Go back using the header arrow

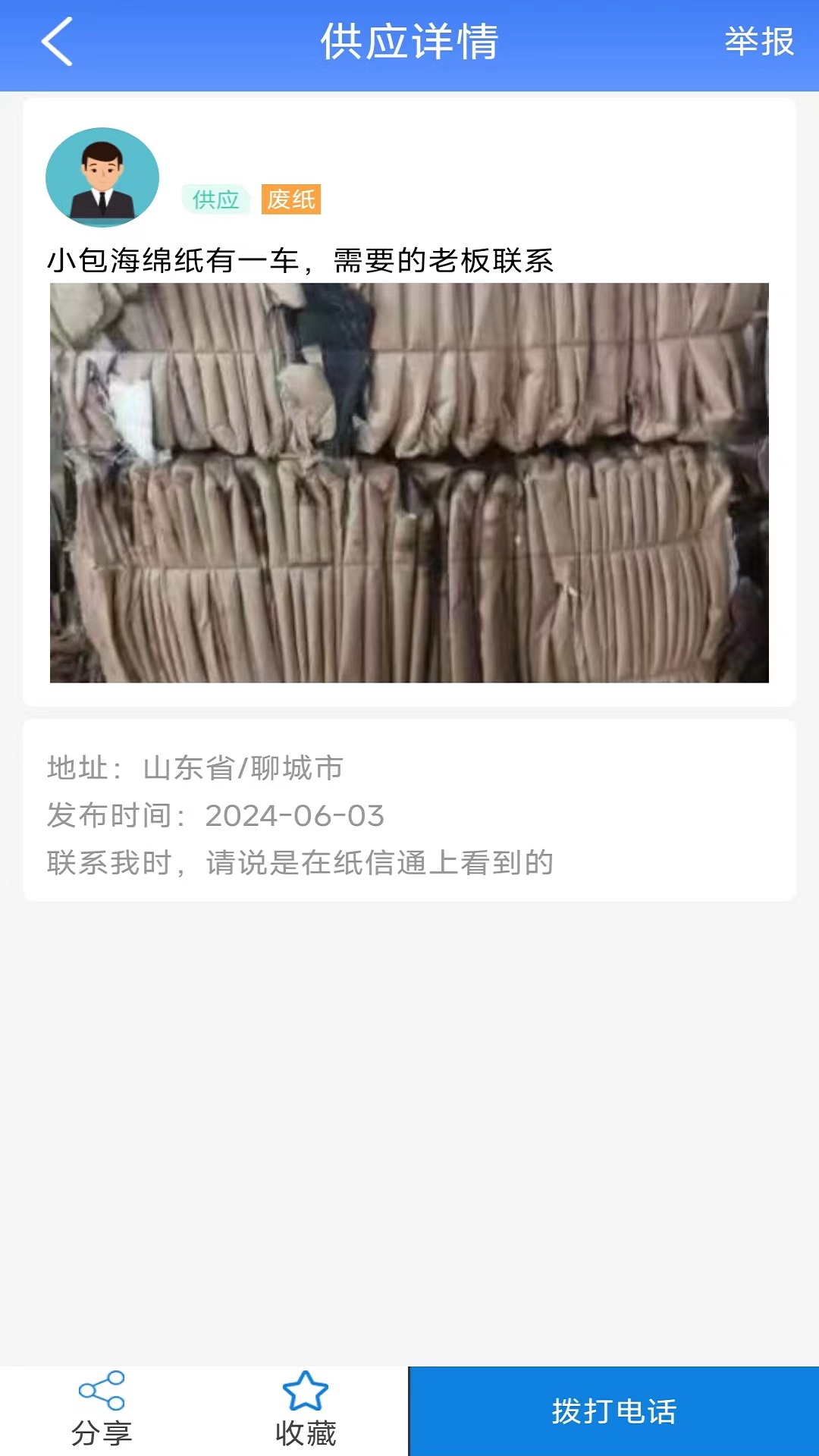[x=57, y=42]
